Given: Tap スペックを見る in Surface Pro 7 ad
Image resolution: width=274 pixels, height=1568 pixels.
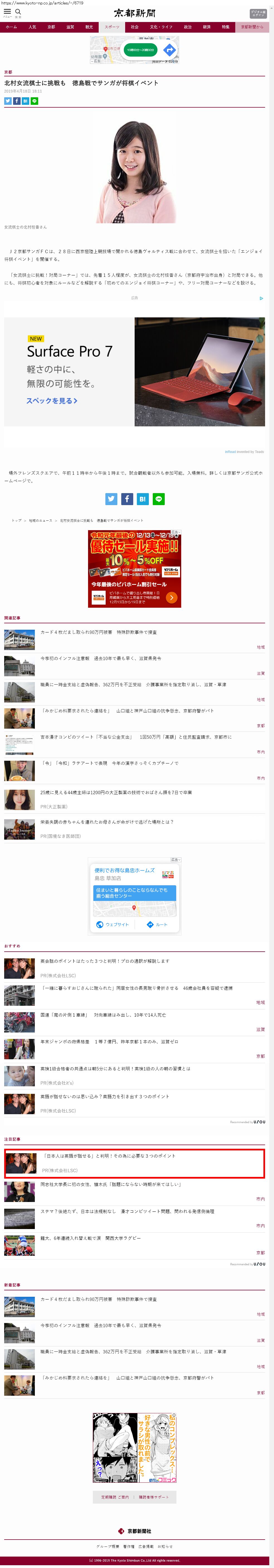Looking at the screenshot, I should coord(51,401).
